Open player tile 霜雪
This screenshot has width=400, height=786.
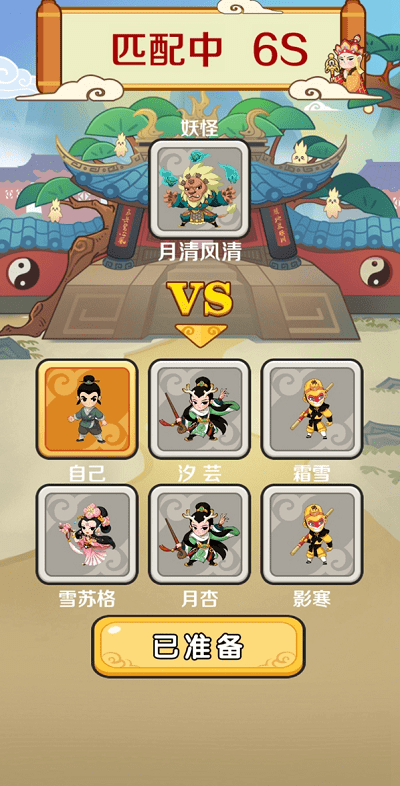point(312,409)
